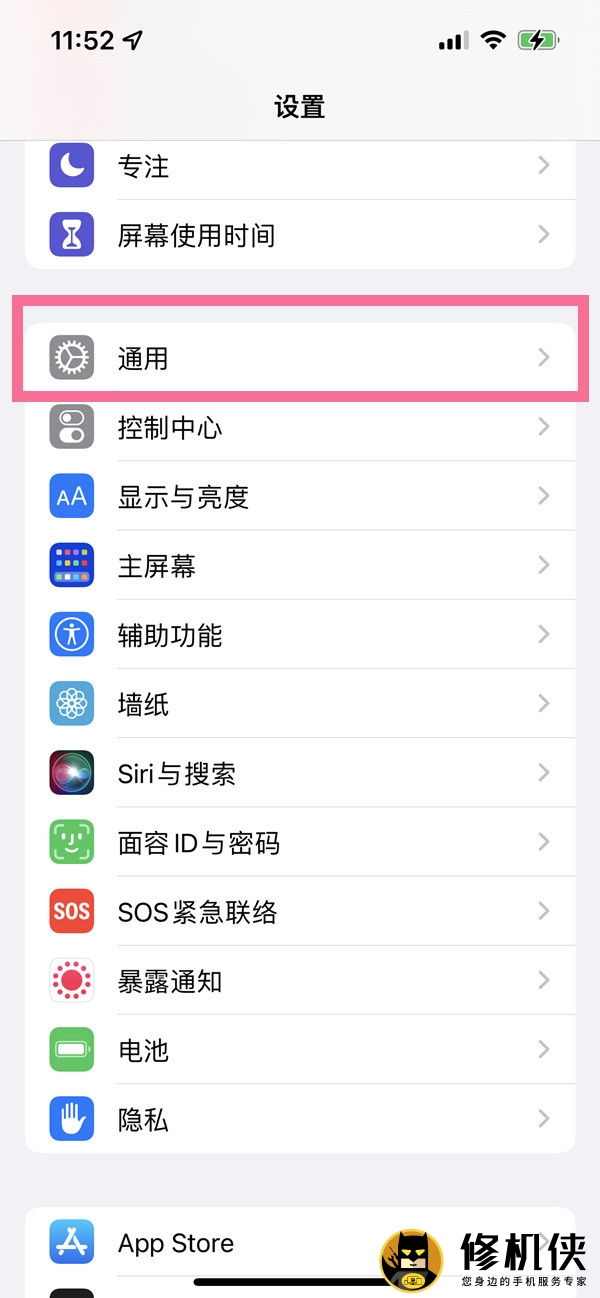Image resolution: width=600 pixels, height=1298 pixels.
Task: Open 显示与亮度 settings
Action: point(300,497)
